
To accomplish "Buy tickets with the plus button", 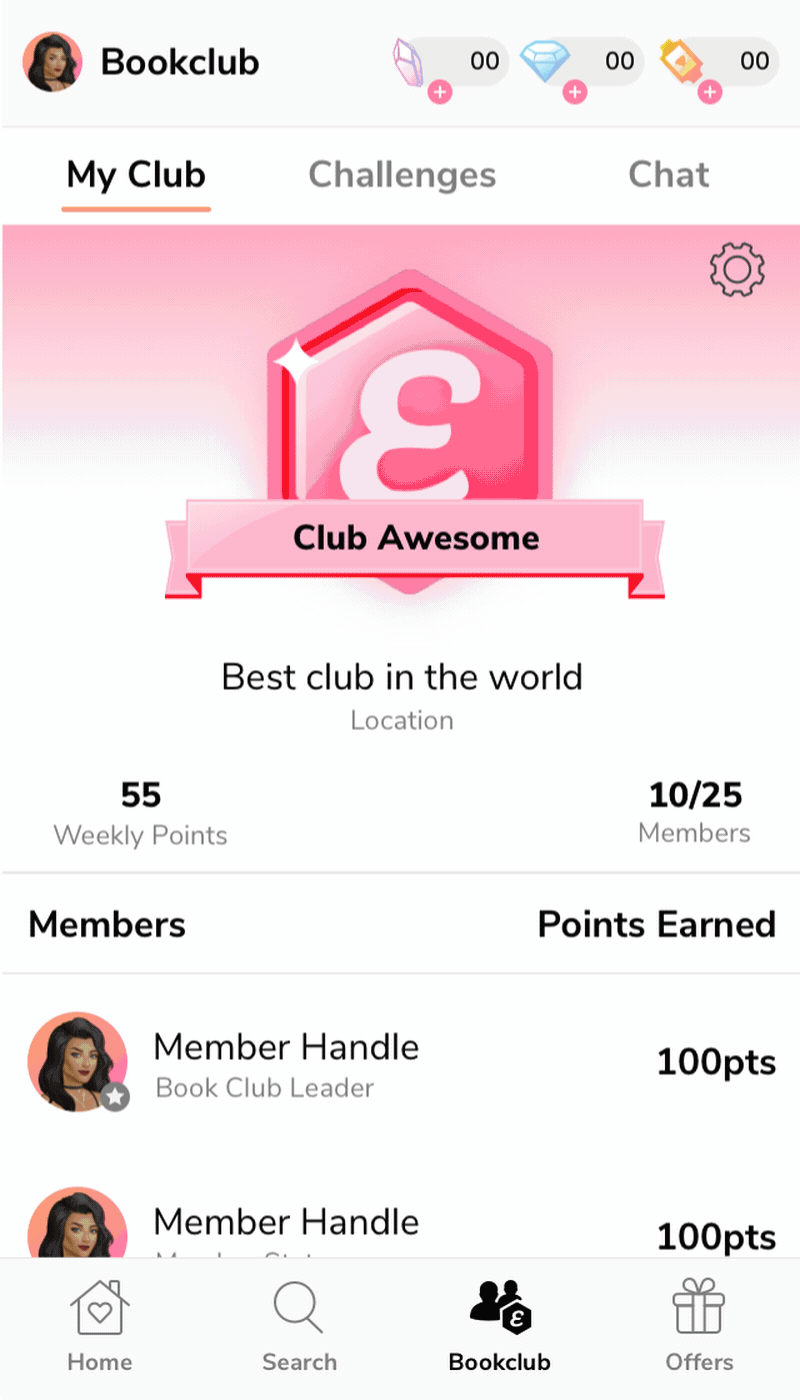I will pyautogui.click(x=711, y=93).
